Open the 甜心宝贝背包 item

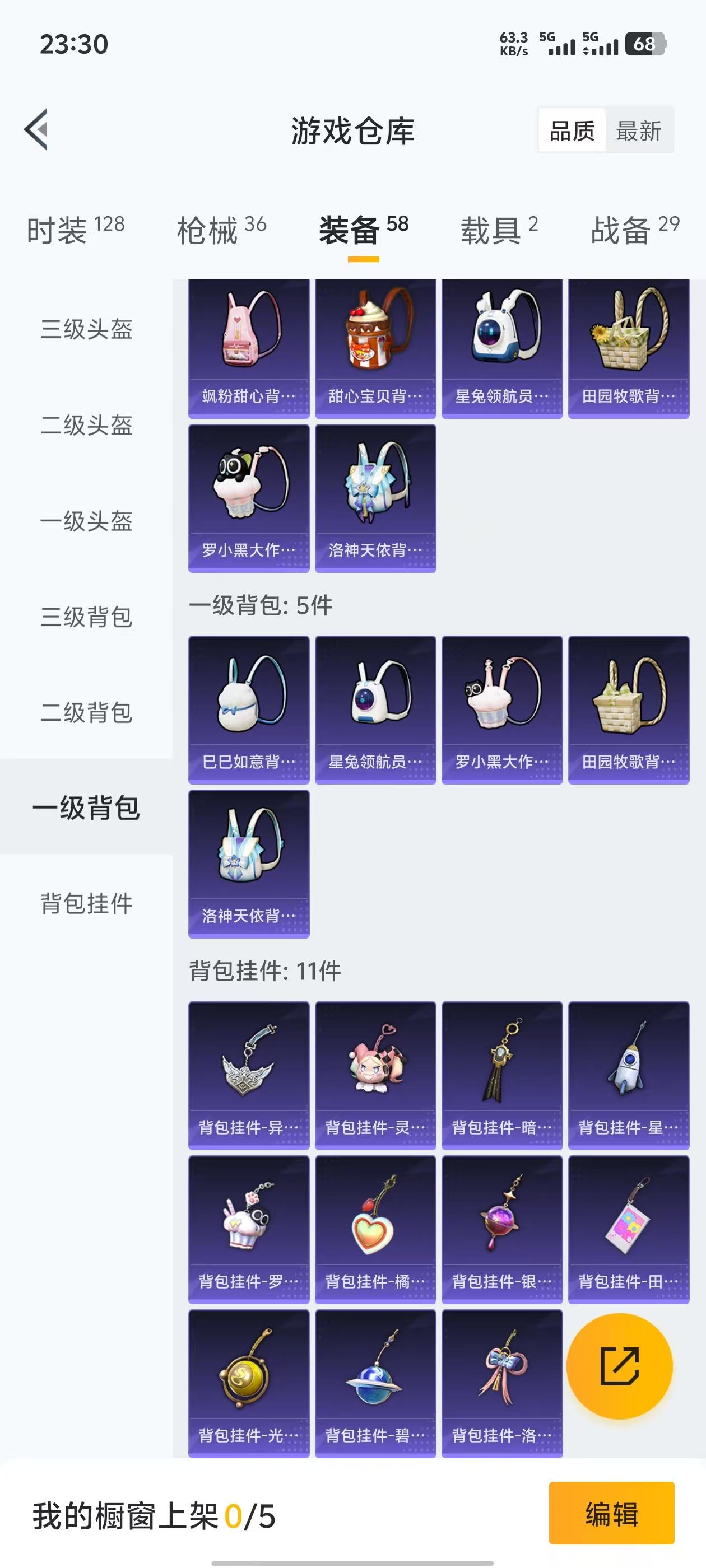[375, 348]
